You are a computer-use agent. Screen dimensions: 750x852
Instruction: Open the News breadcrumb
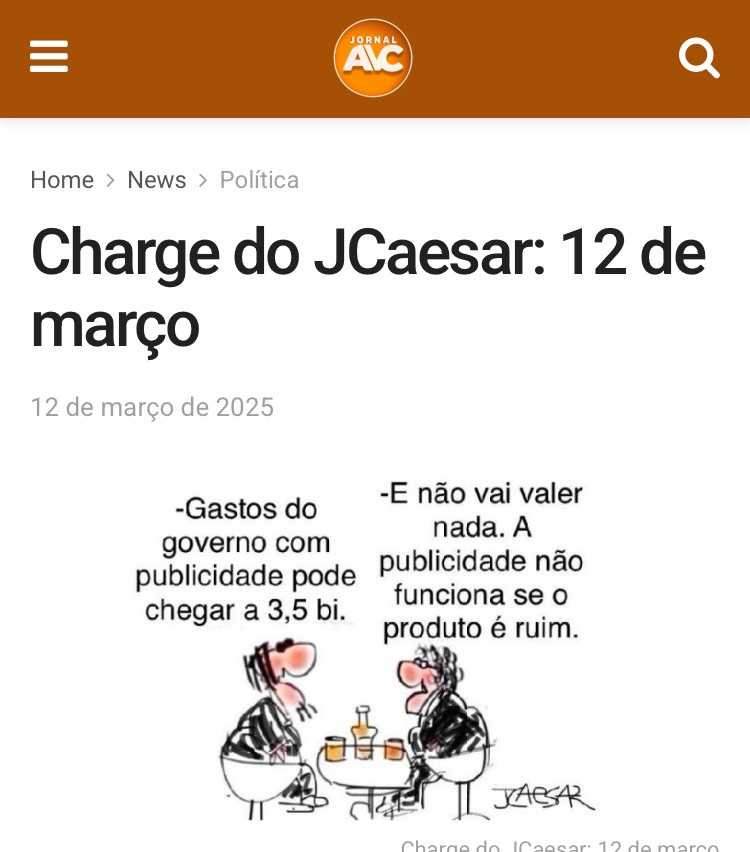157,180
